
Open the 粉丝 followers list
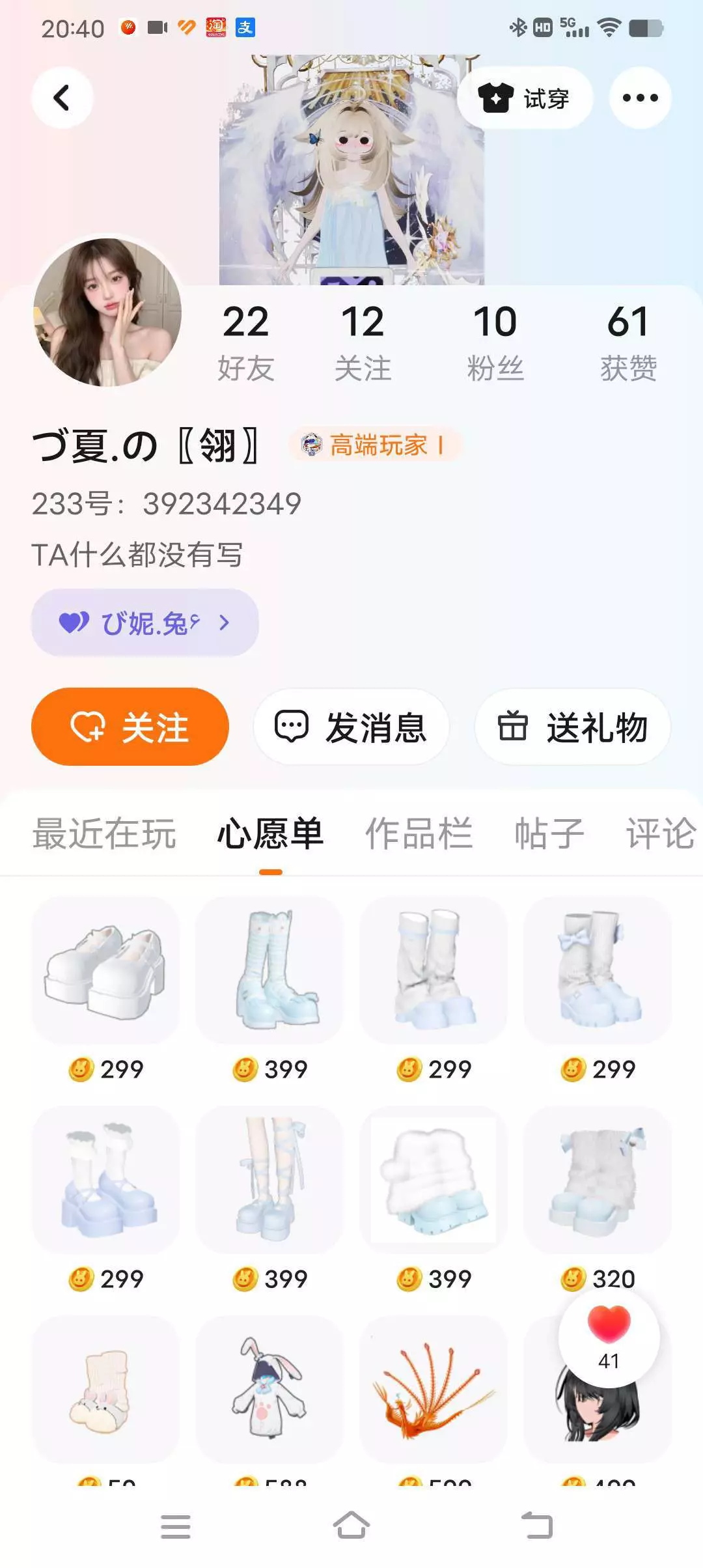(x=495, y=343)
